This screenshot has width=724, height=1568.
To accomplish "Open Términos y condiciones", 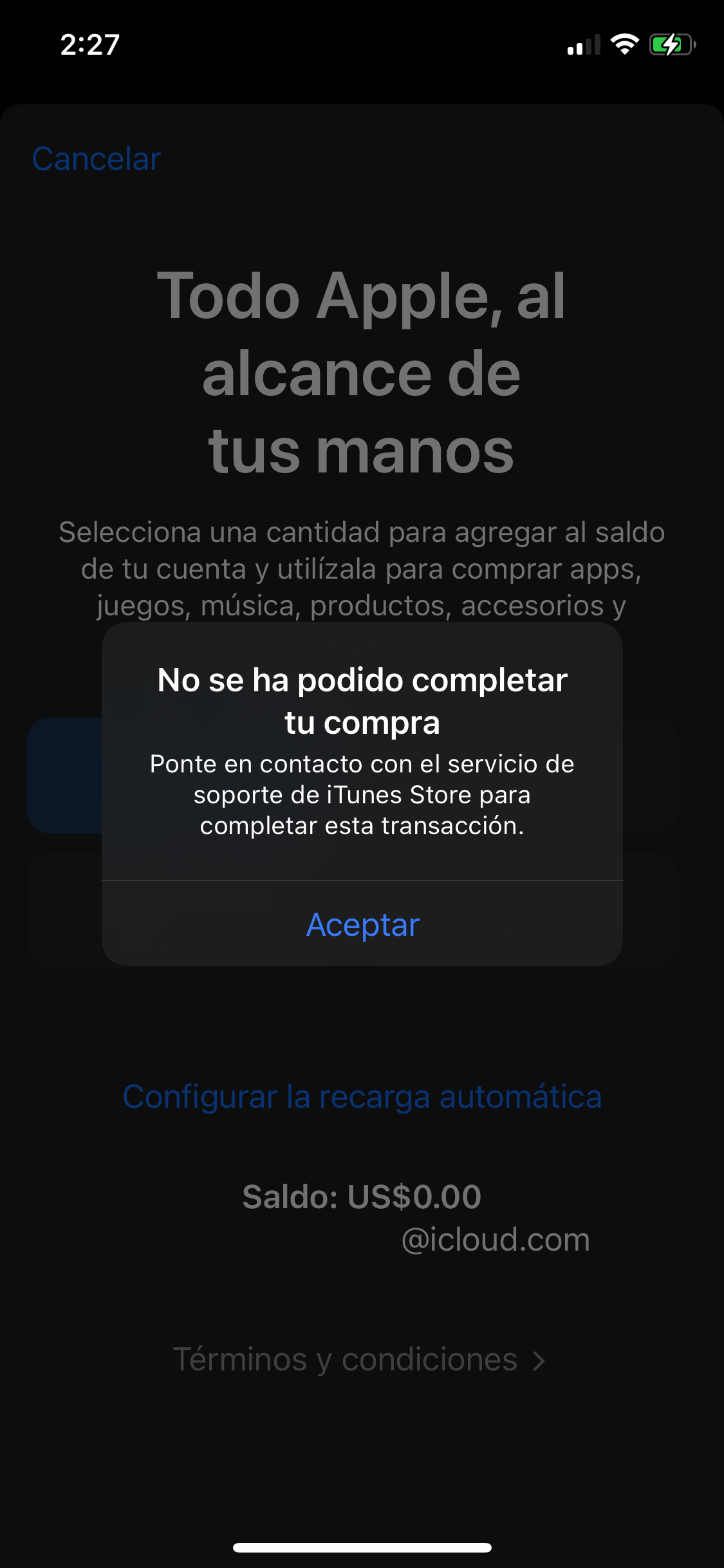I will (x=359, y=1359).
